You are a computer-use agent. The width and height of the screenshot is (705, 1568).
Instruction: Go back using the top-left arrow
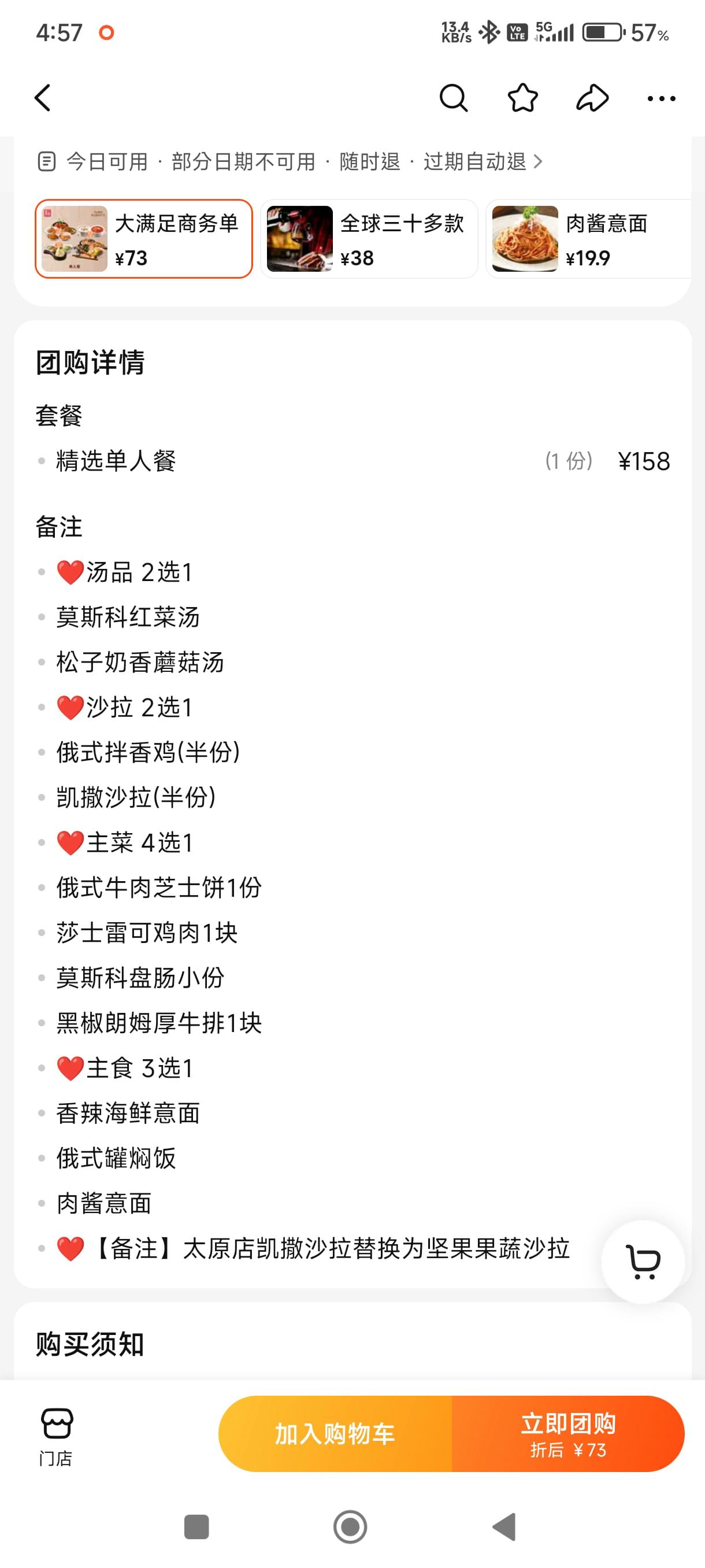[42, 98]
